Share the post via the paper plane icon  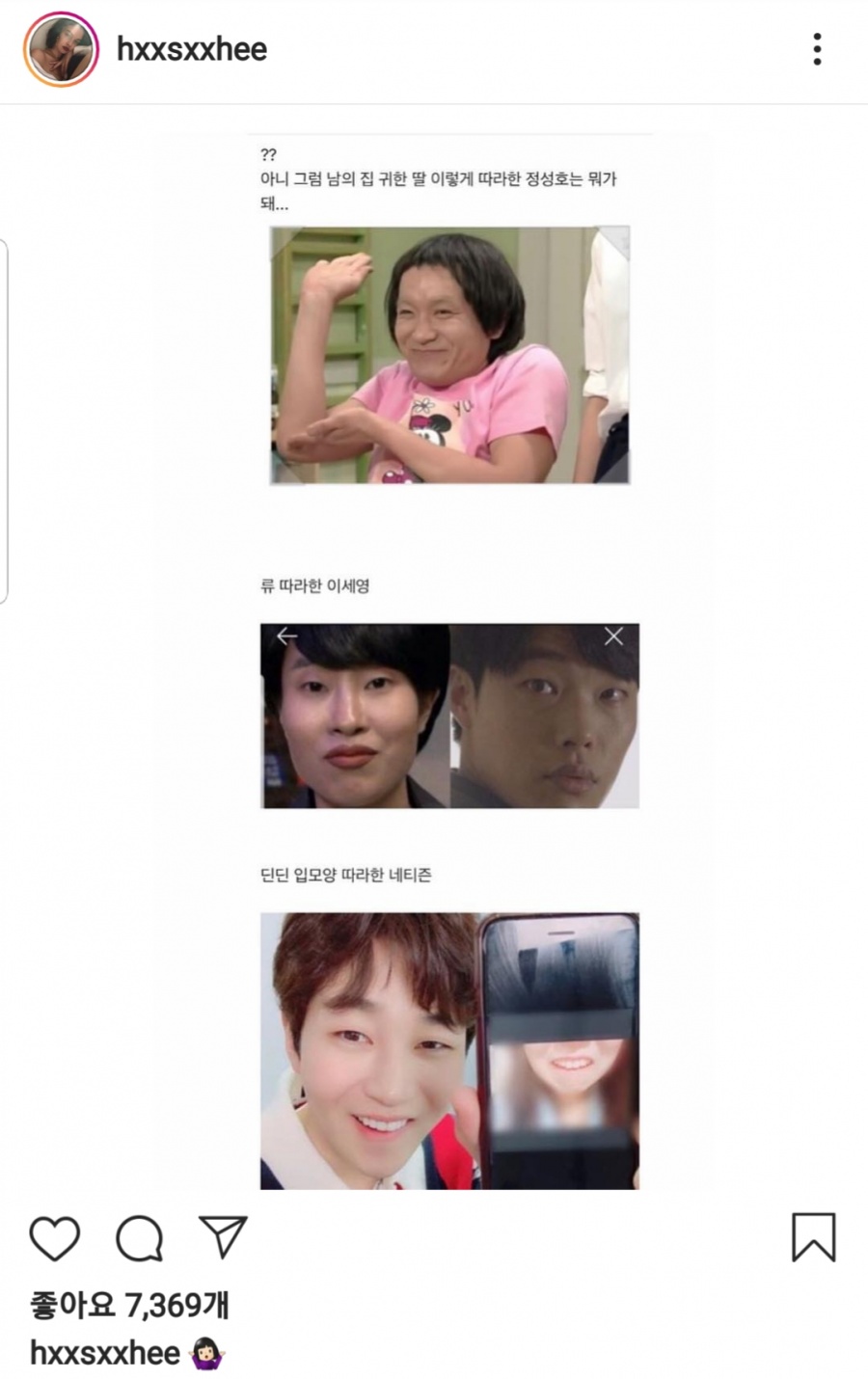pyautogui.click(x=224, y=1236)
